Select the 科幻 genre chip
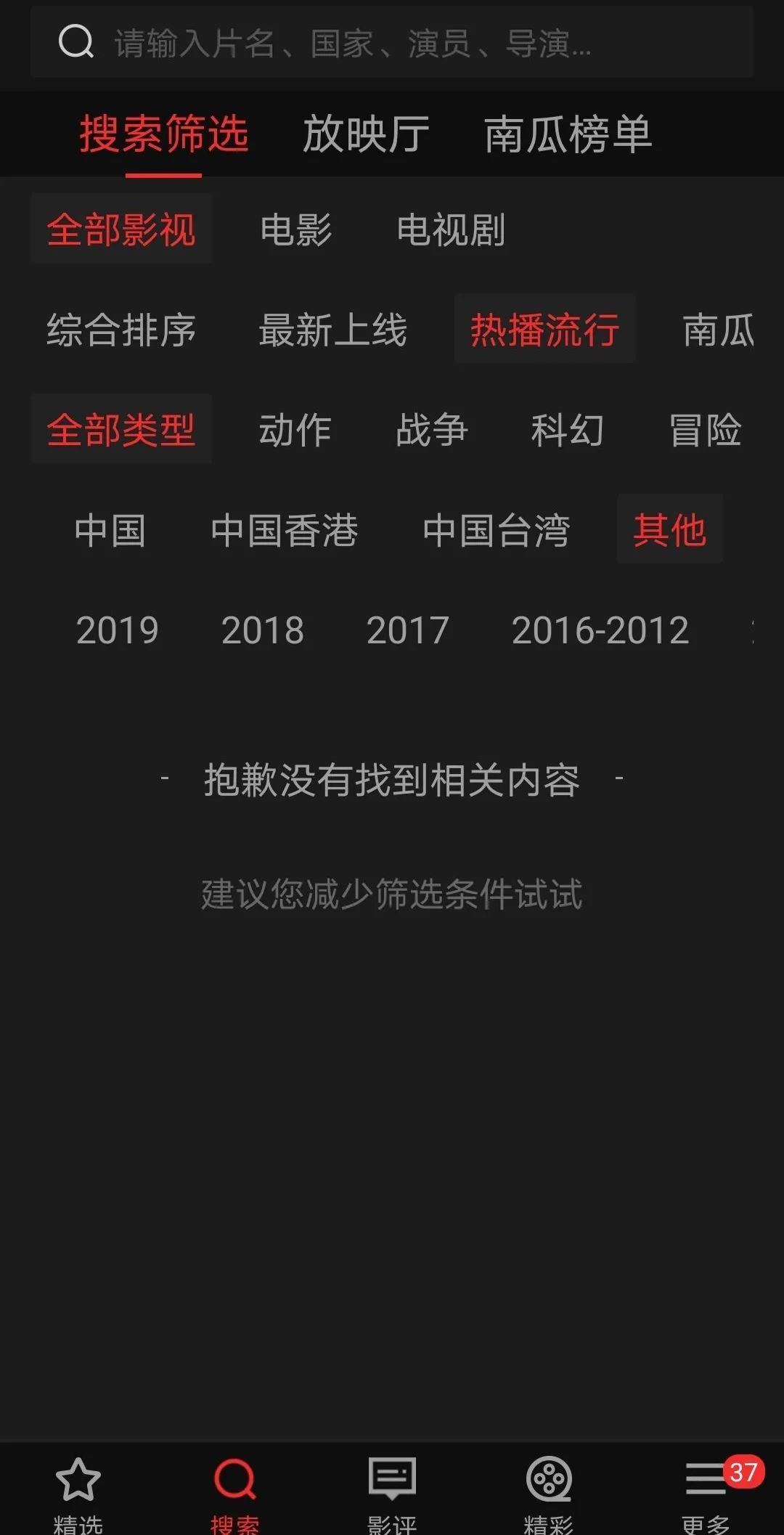The image size is (784, 1535). 568,430
